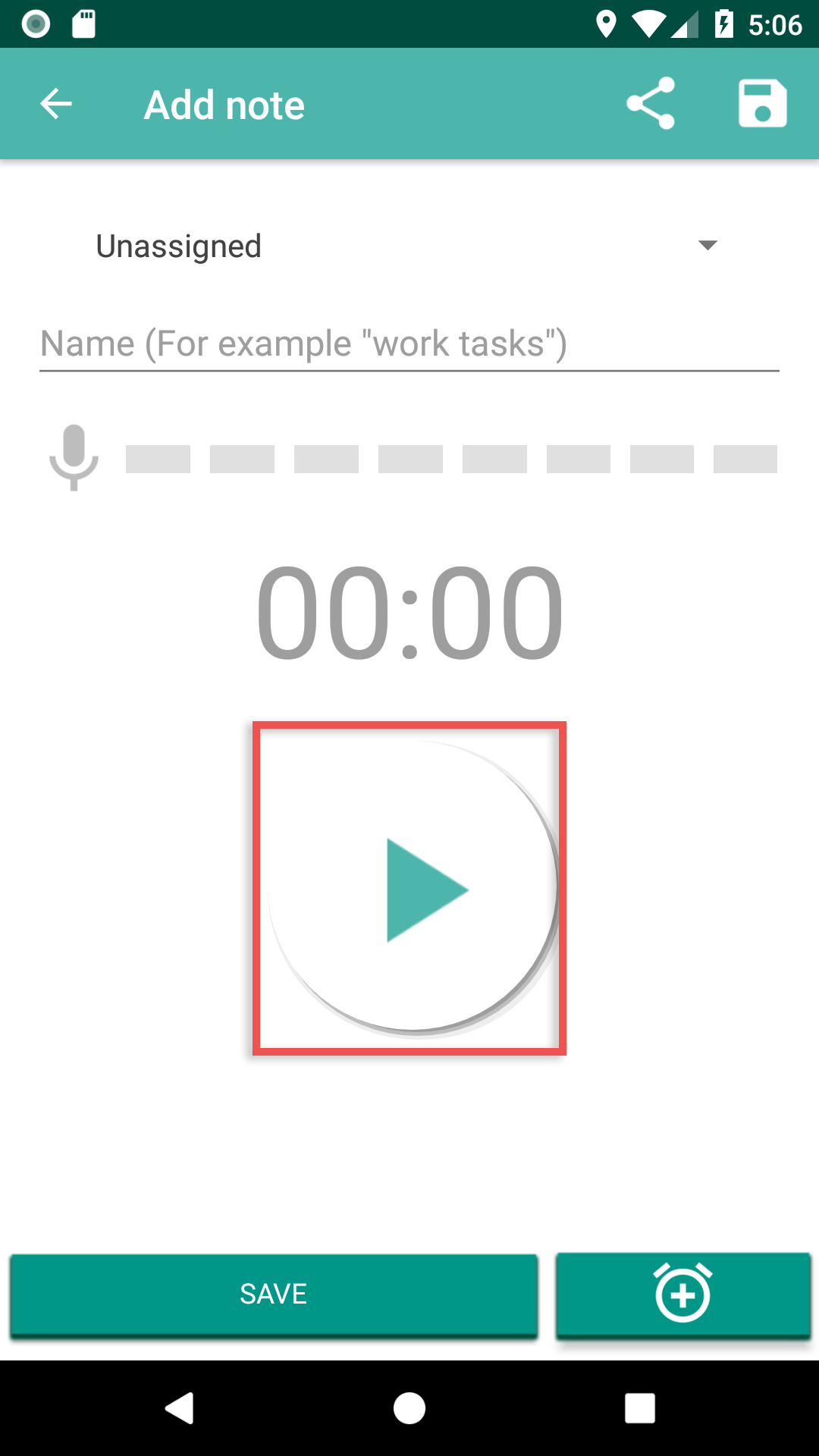This screenshot has height=1456, width=819.
Task: Tap the floppy disk save icon
Action: click(x=762, y=104)
